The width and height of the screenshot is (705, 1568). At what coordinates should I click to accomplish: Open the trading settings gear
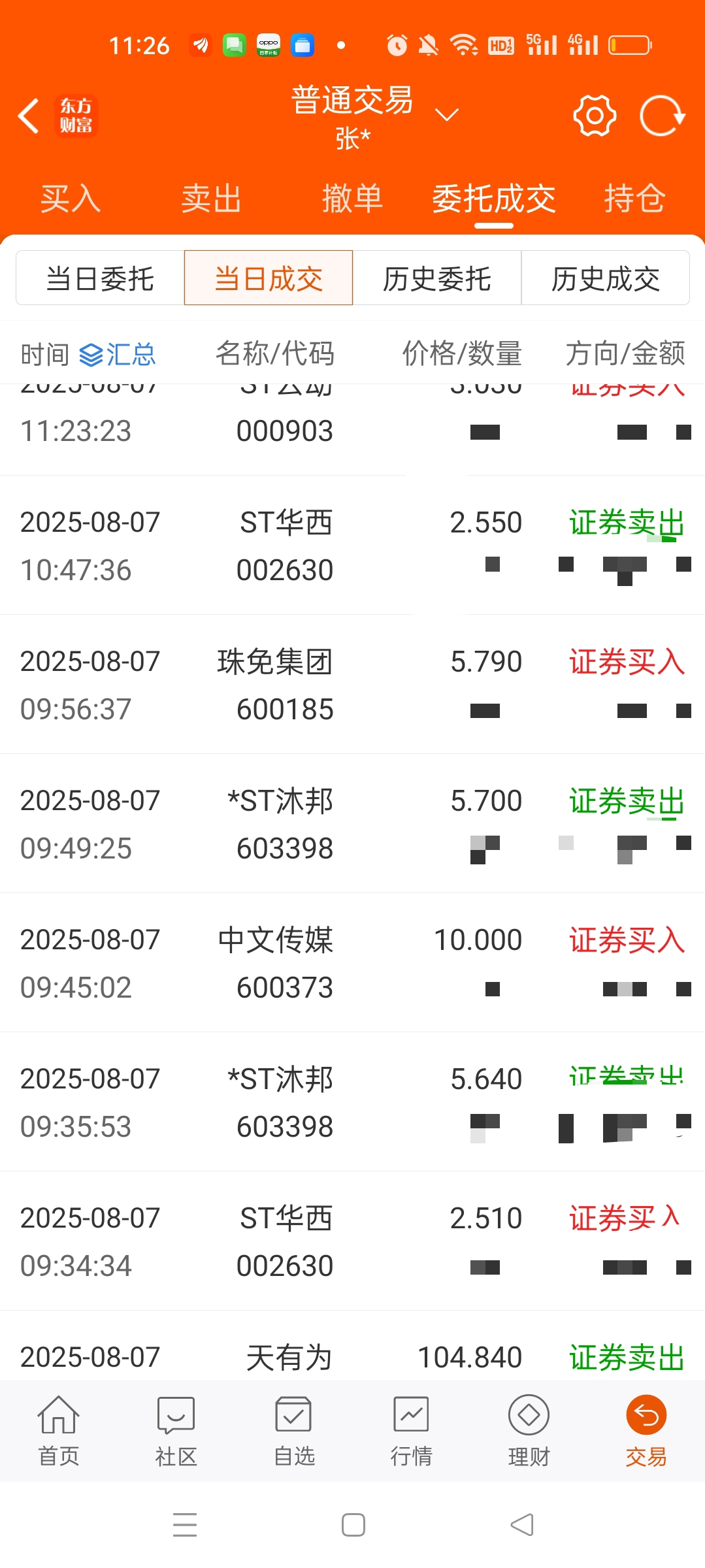(595, 116)
